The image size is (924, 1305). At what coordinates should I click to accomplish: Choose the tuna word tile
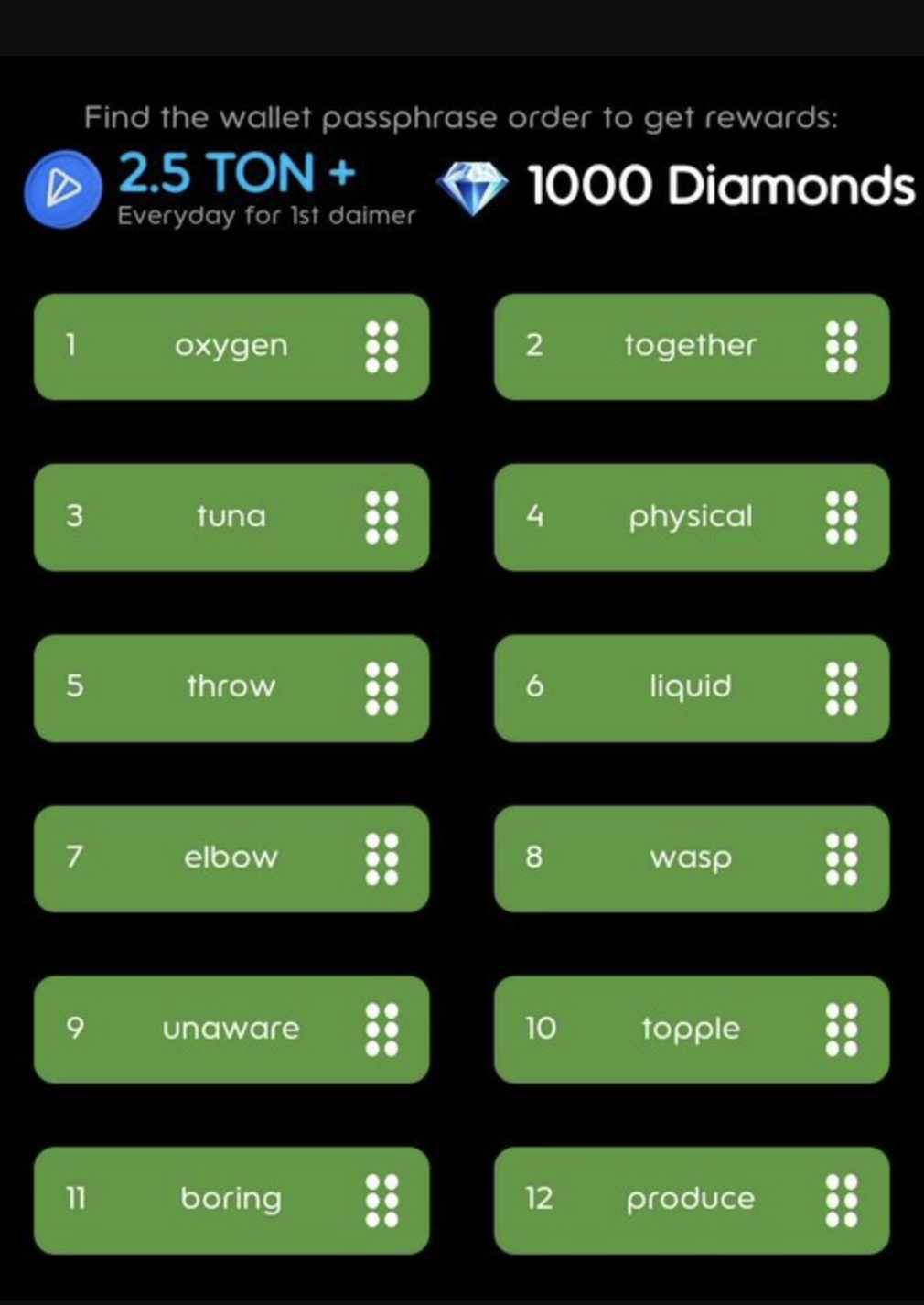coord(231,517)
